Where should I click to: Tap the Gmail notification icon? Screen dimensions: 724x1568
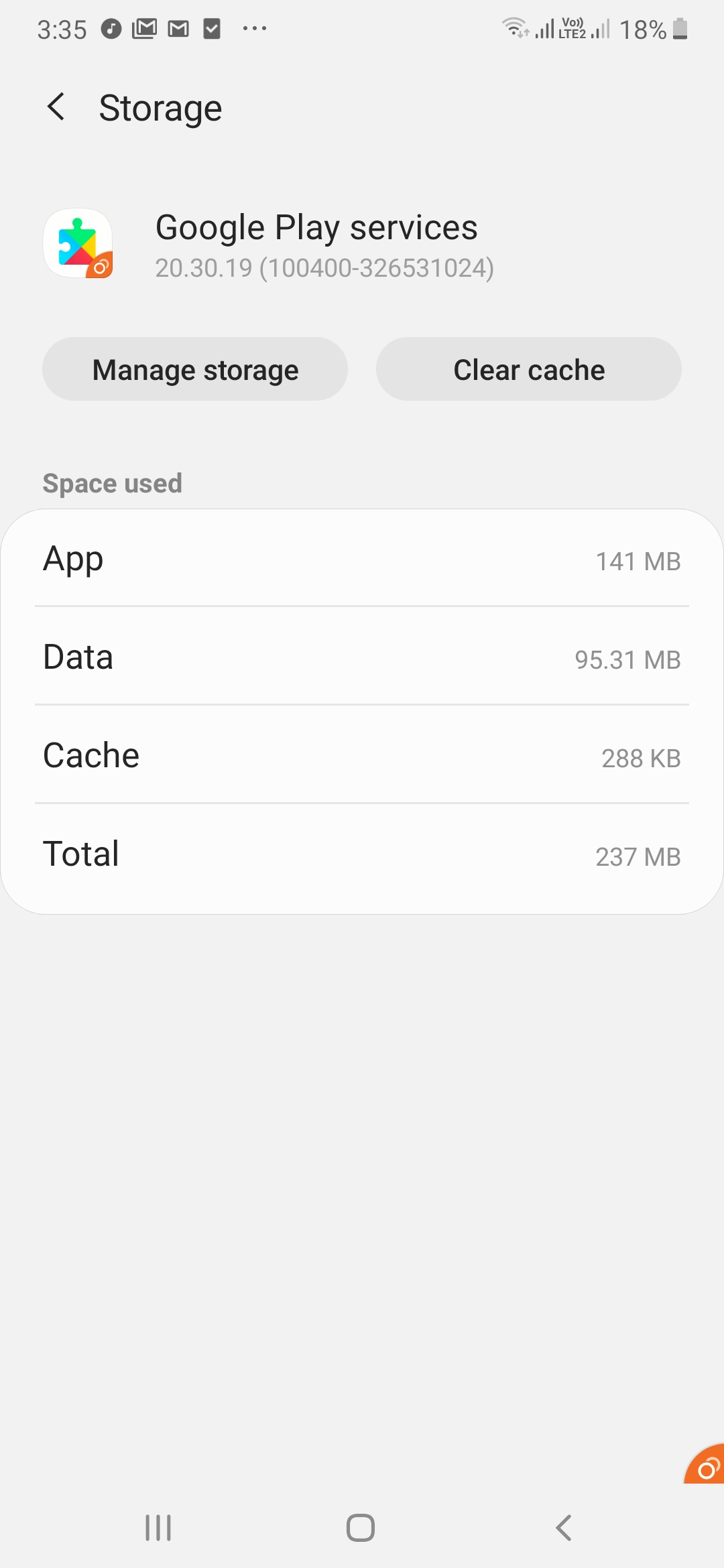145,28
